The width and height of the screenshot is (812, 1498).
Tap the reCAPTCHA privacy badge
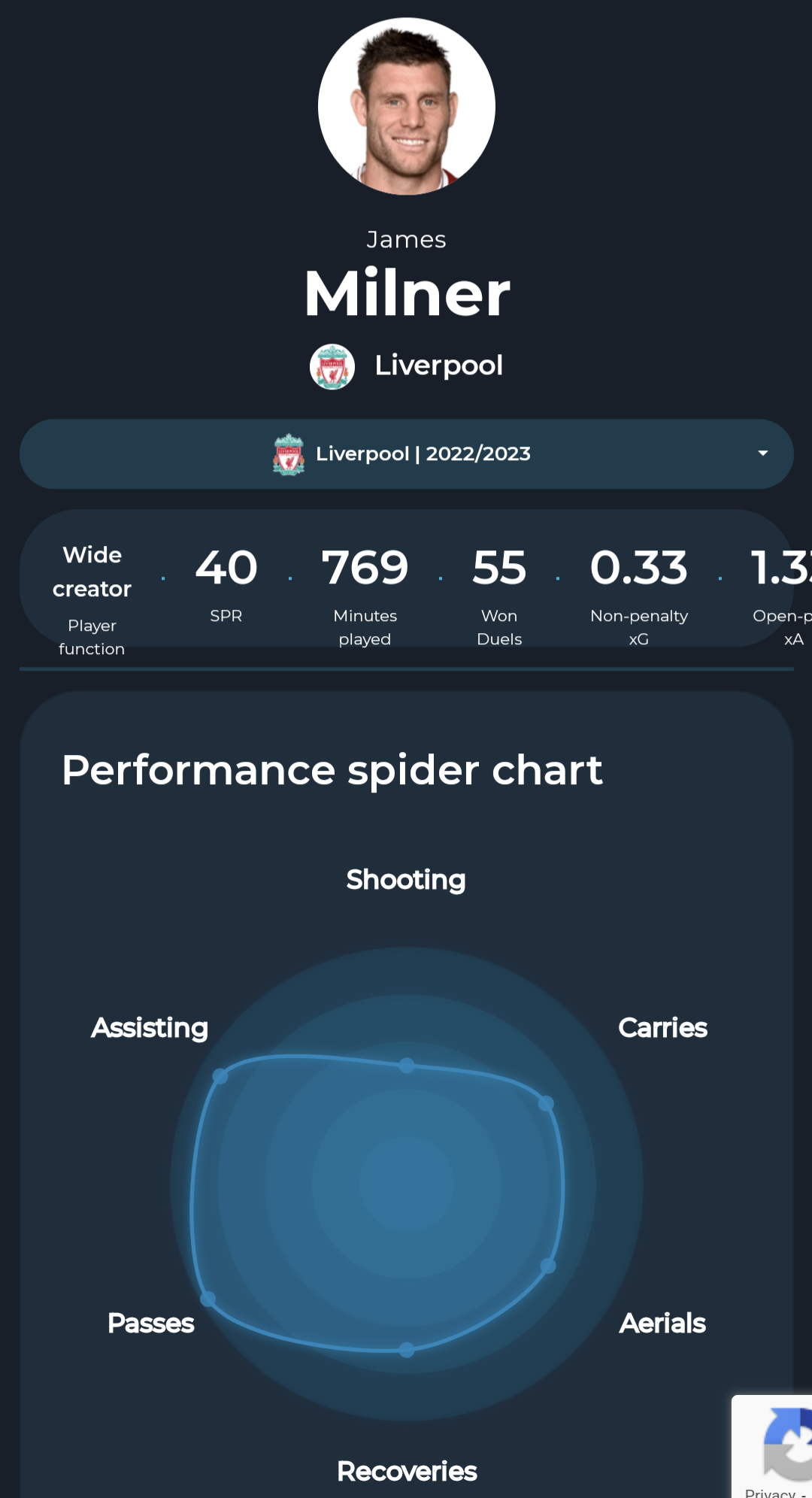pyautogui.click(x=772, y=1447)
